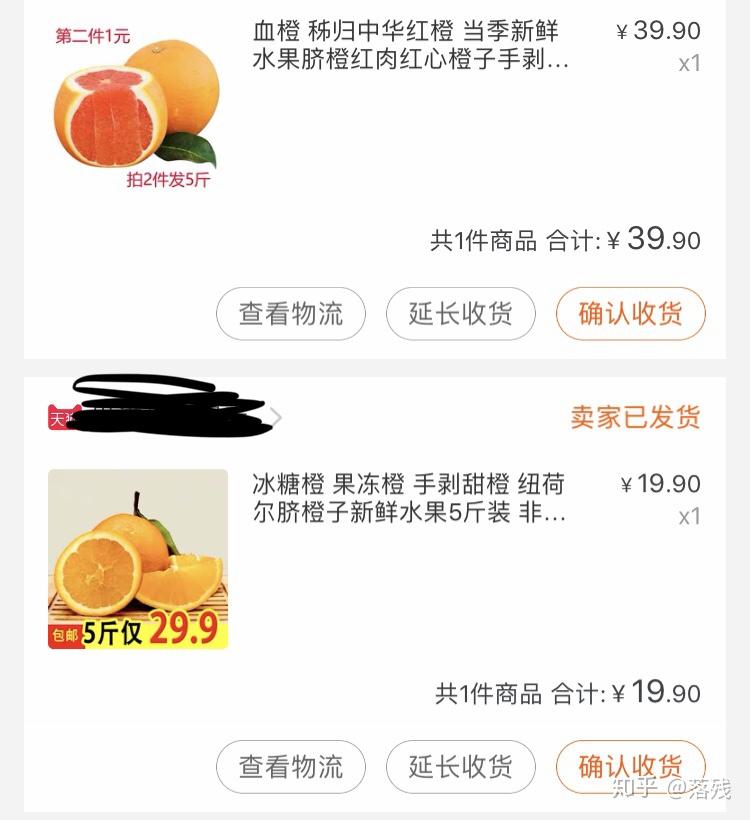Image resolution: width=750 pixels, height=820 pixels.
Task: 查看冰糖橙订单的物流
Action: coord(291,767)
